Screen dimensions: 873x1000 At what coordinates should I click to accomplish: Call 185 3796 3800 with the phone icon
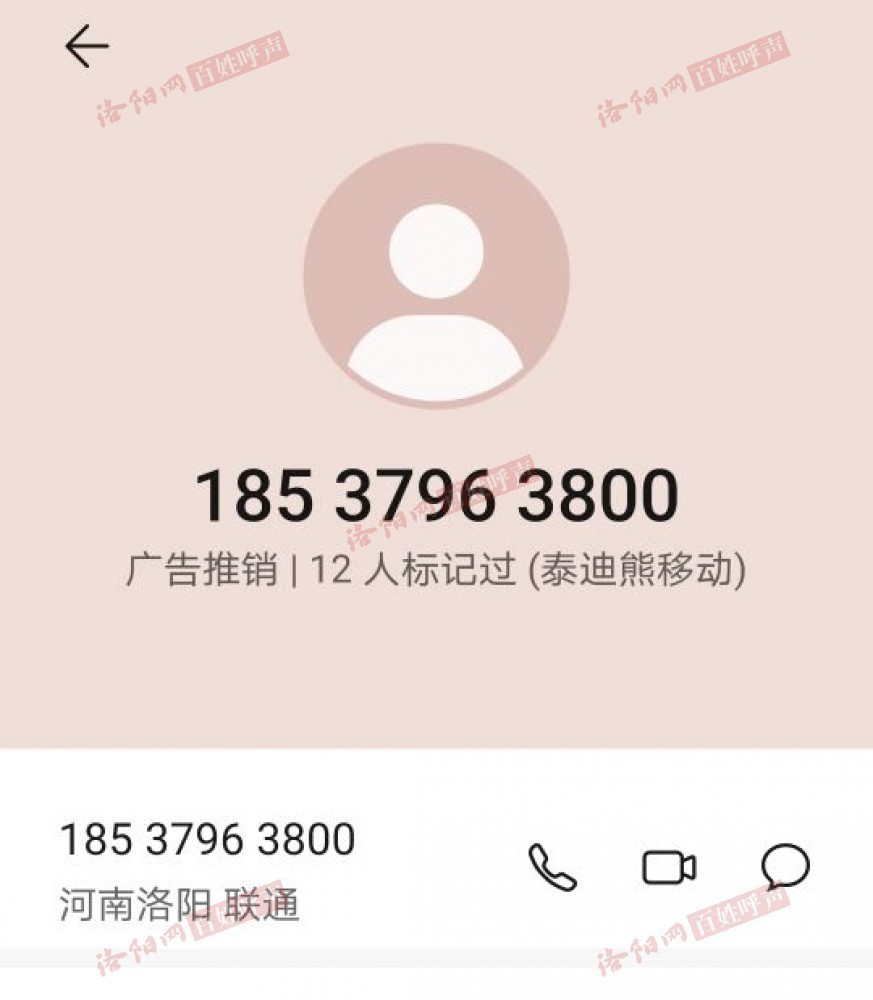(x=552, y=867)
